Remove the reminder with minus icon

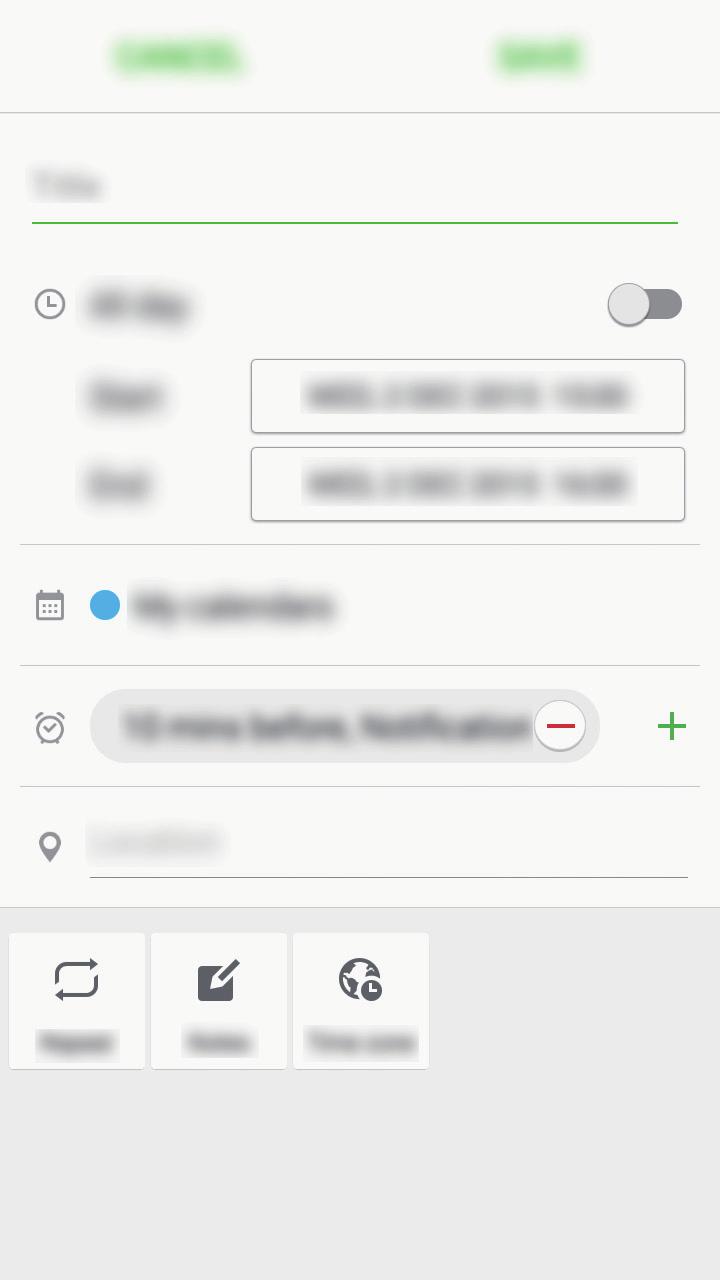click(560, 726)
